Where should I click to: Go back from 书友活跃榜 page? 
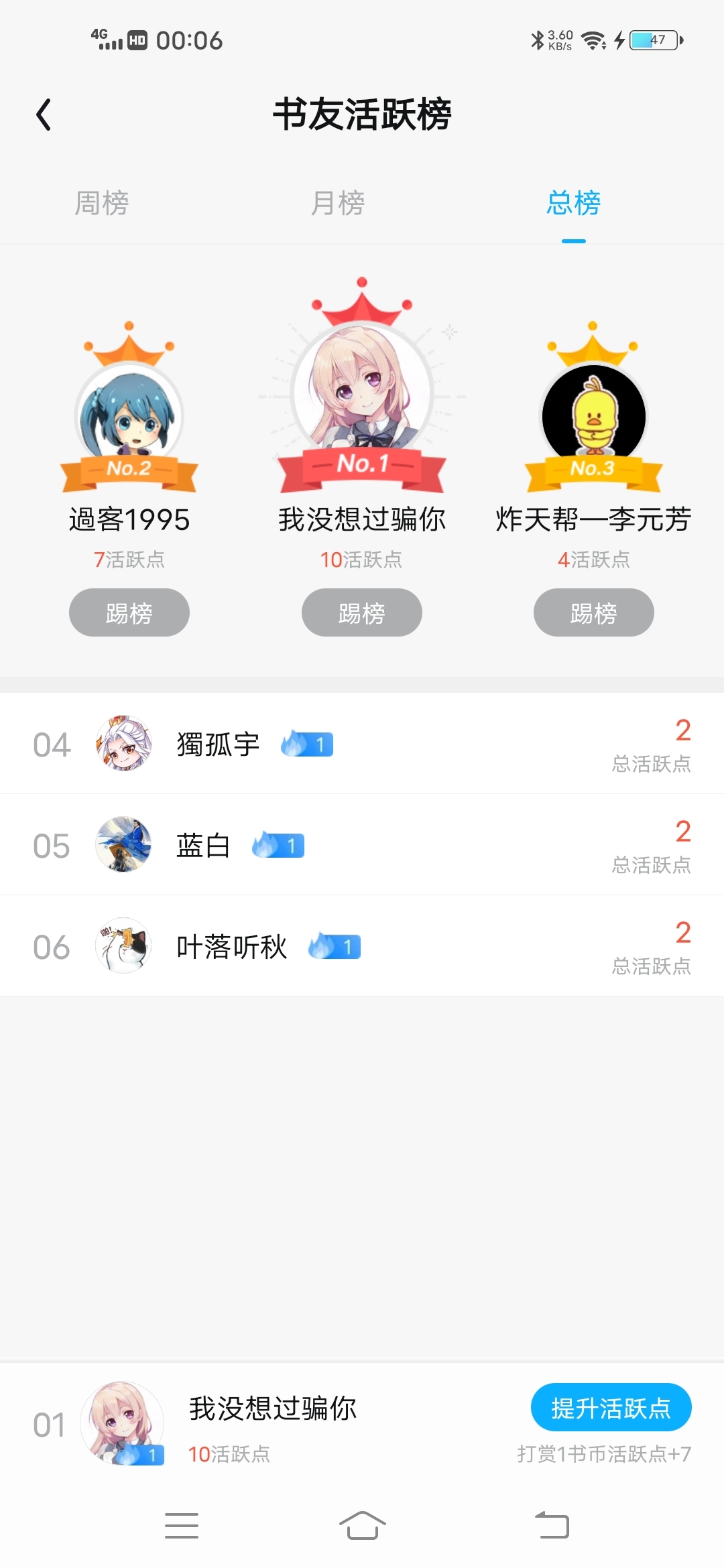(44, 115)
